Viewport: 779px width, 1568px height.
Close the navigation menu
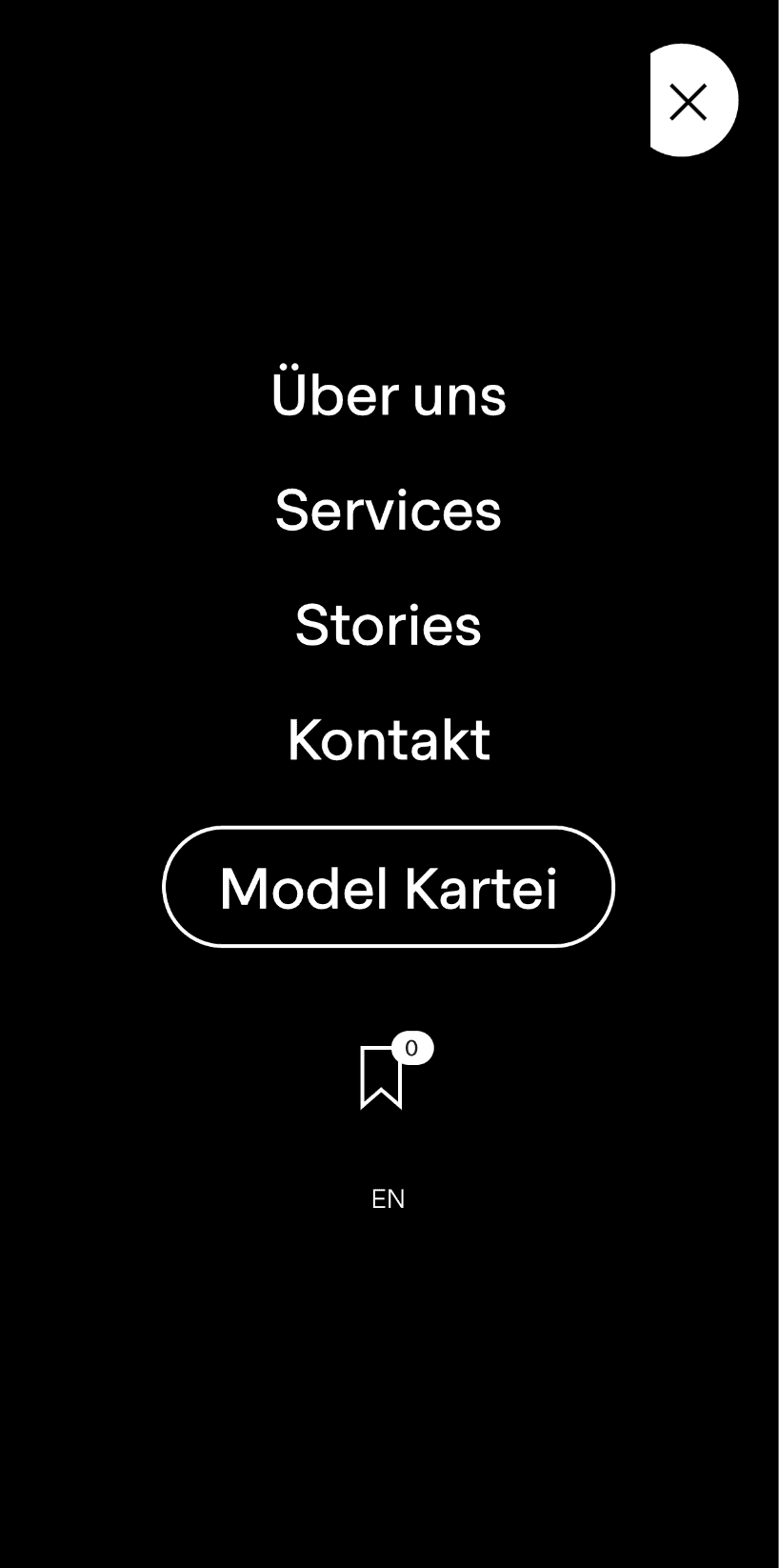(x=688, y=101)
